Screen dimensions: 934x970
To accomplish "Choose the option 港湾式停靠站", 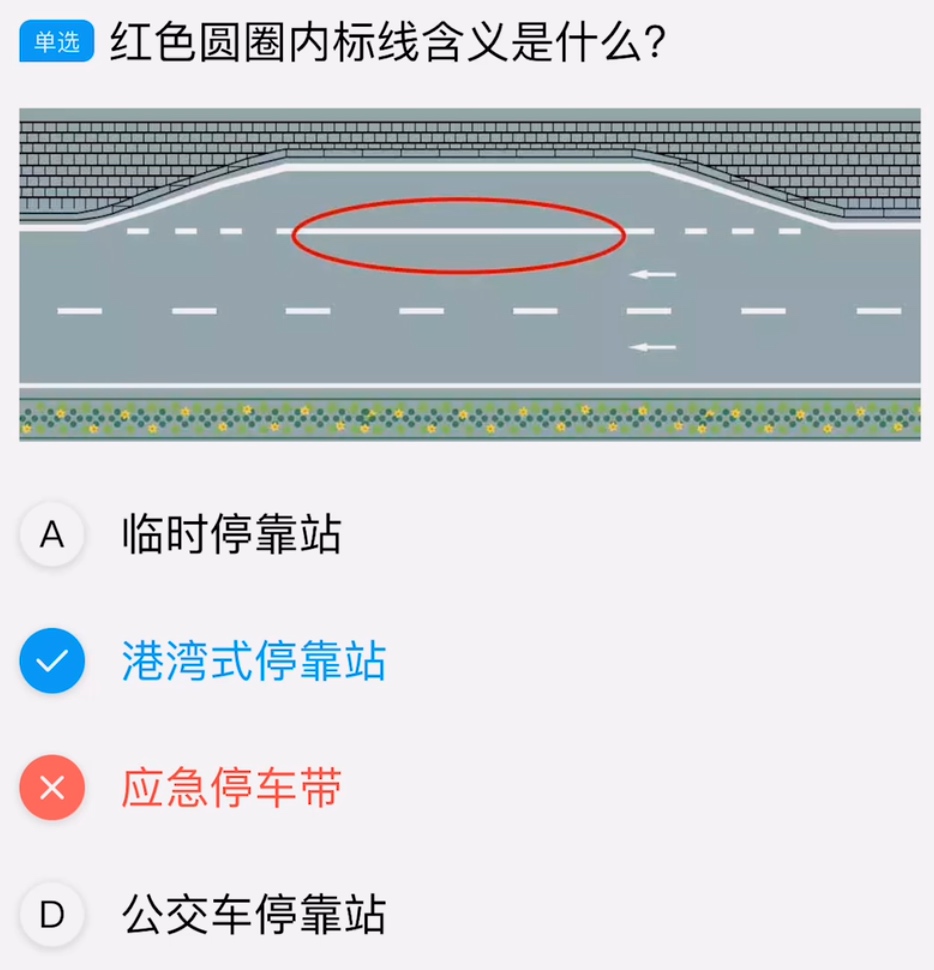I will coord(253,662).
